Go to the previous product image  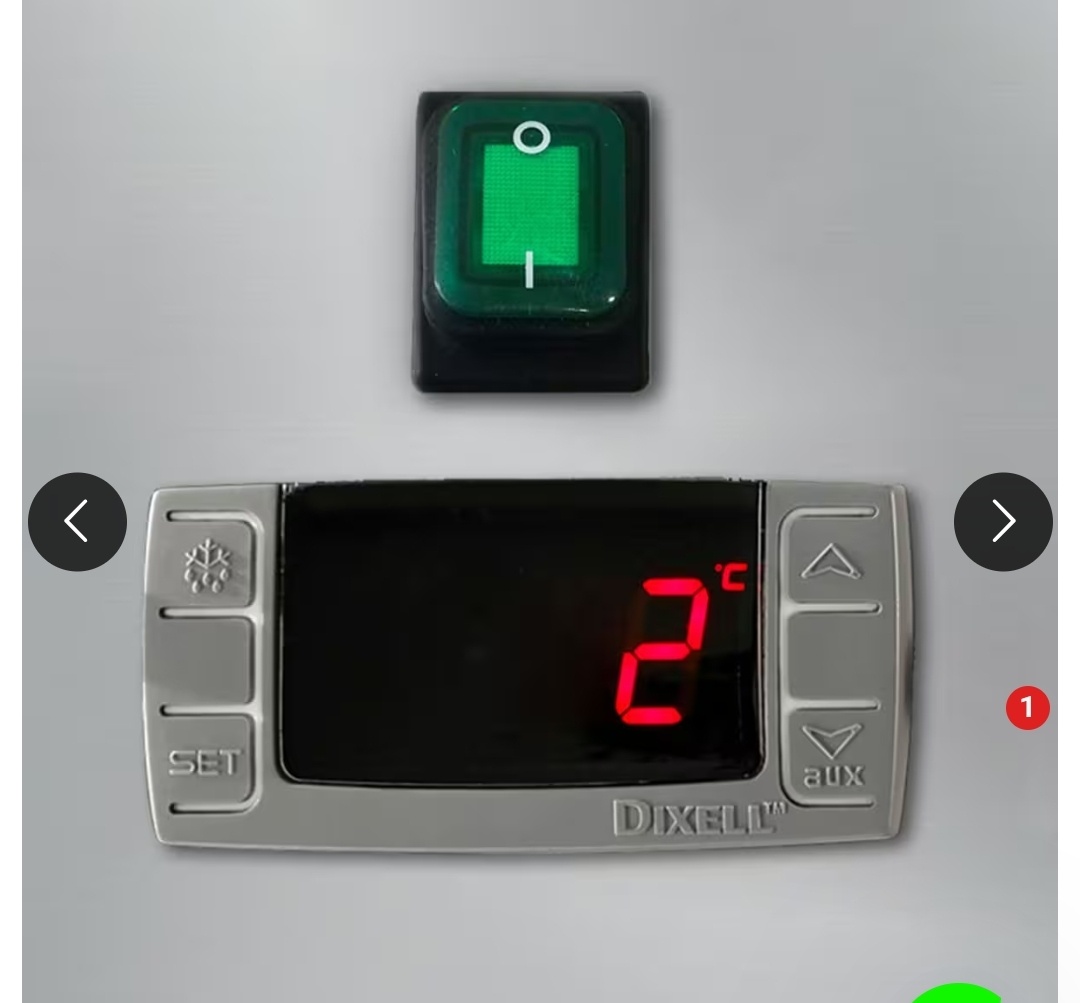point(77,522)
